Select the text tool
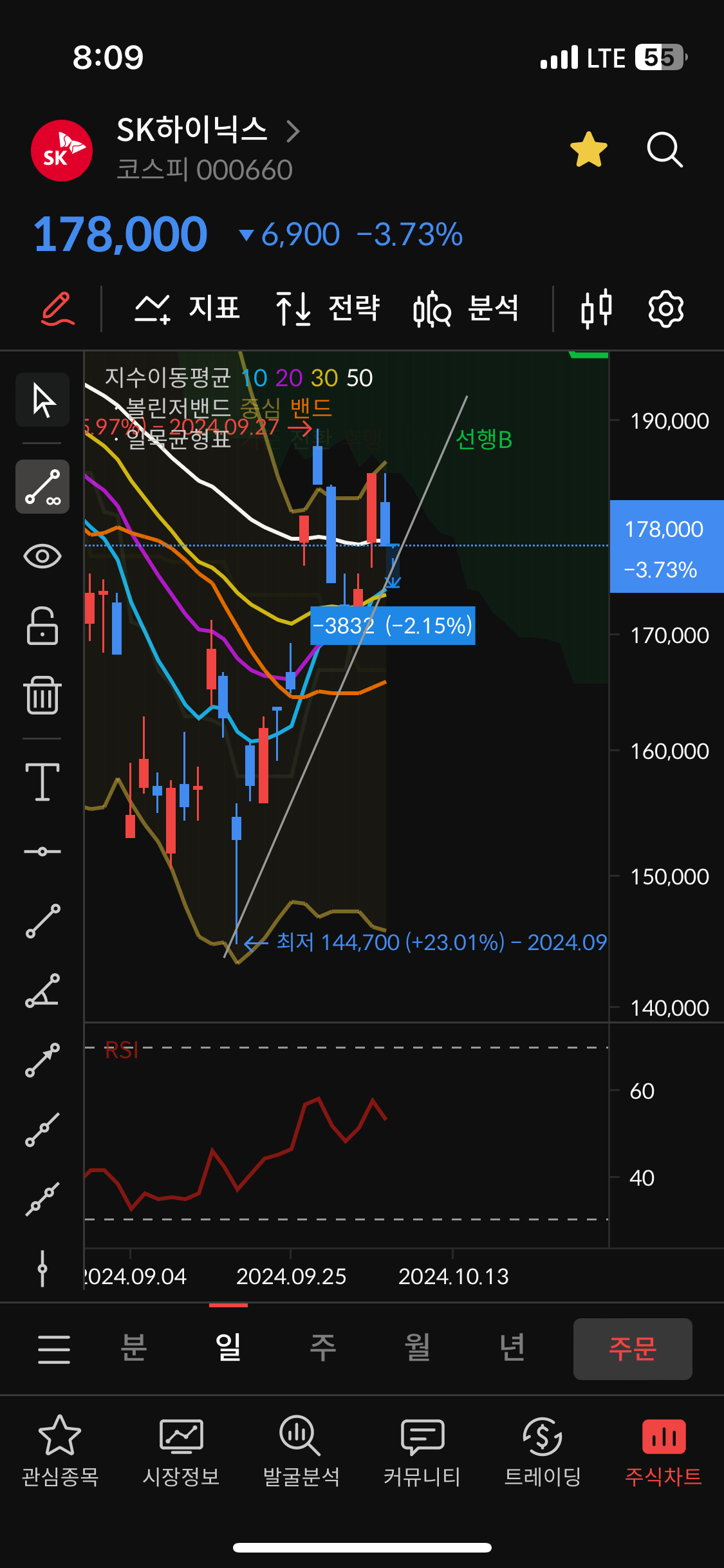Viewport: 724px width, 1568px height. pos(42,781)
